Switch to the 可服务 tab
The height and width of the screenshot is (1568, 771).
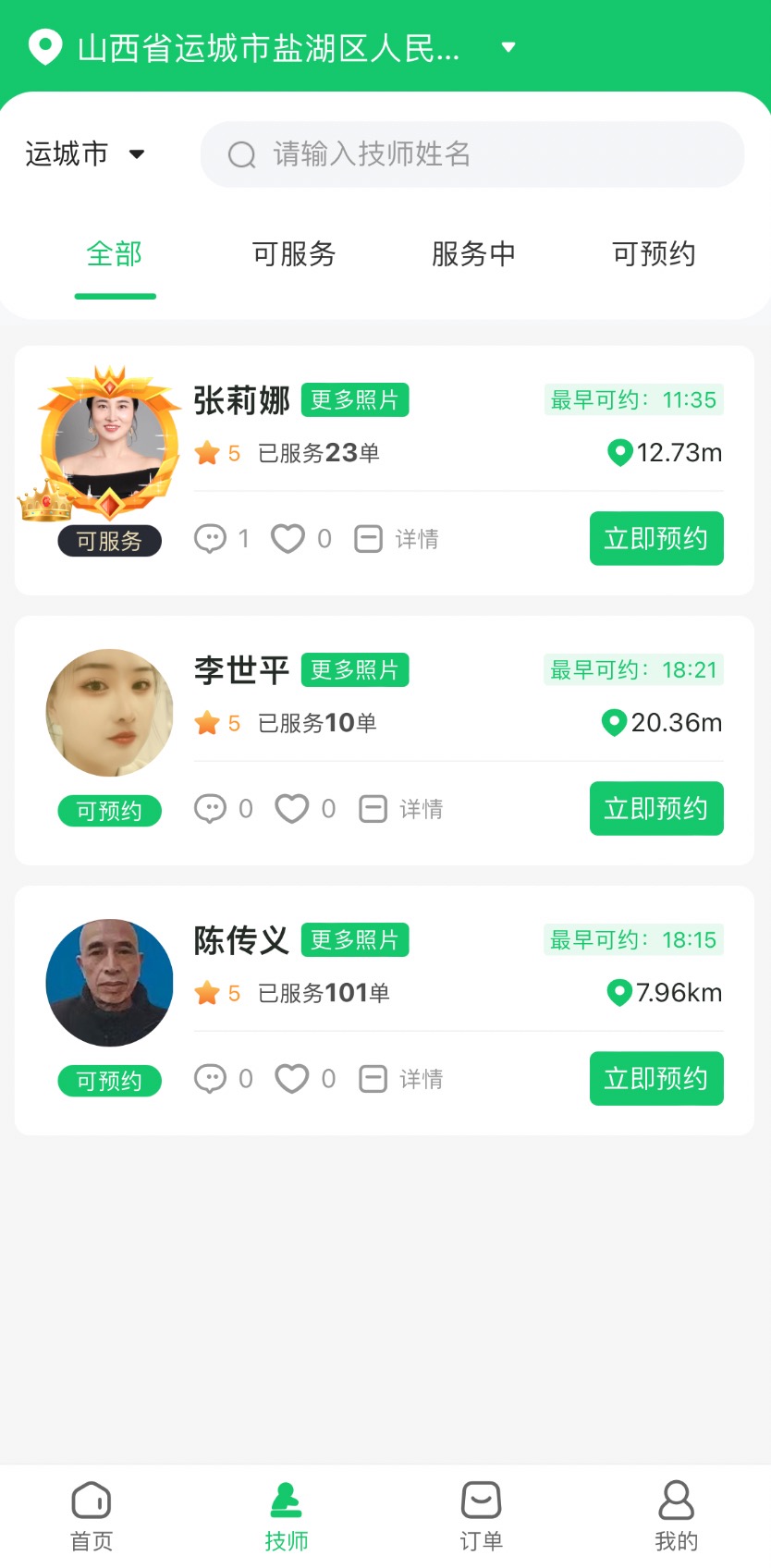294,254
